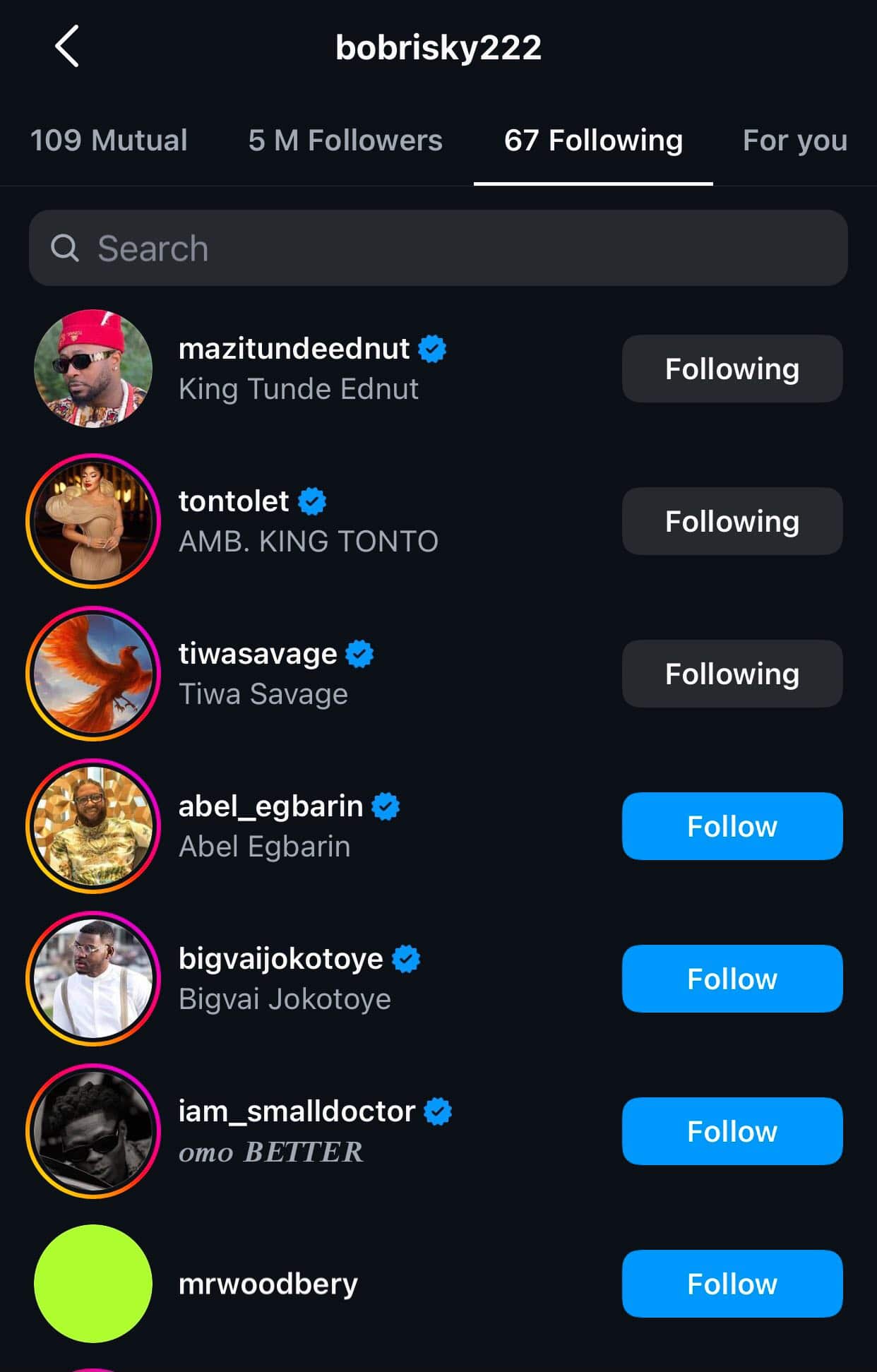View abel_egbarin's story ring
The image size is (877, 1372).
coord(93,826)
